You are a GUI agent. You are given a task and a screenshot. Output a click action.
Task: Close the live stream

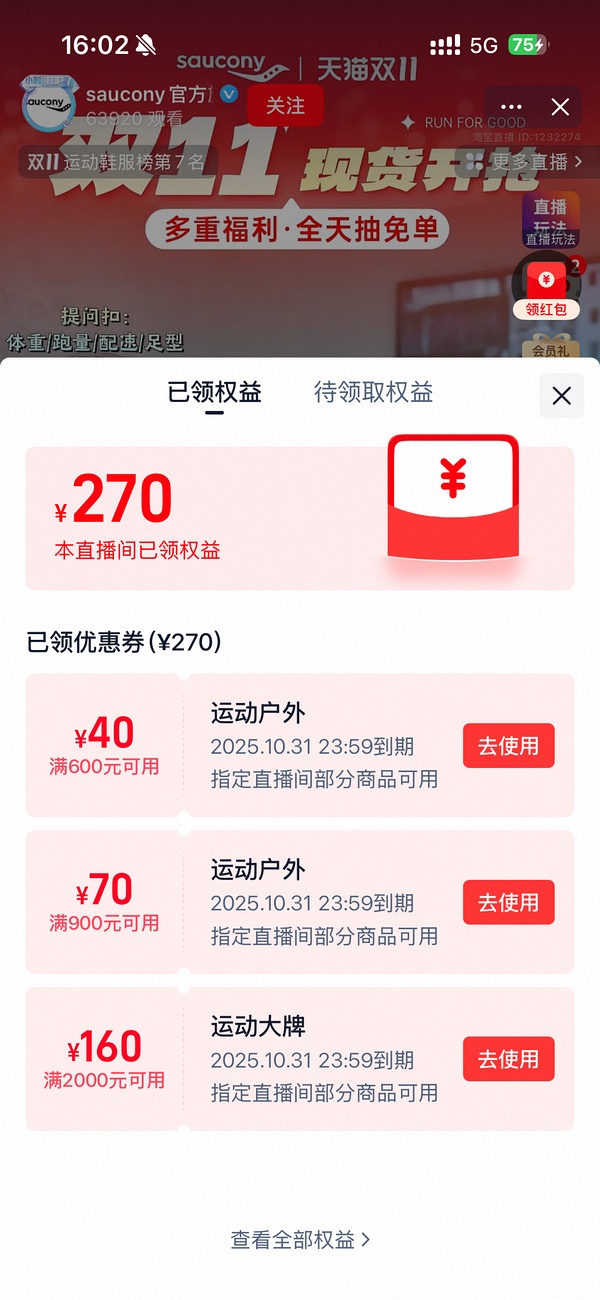(x=560, y=107)
